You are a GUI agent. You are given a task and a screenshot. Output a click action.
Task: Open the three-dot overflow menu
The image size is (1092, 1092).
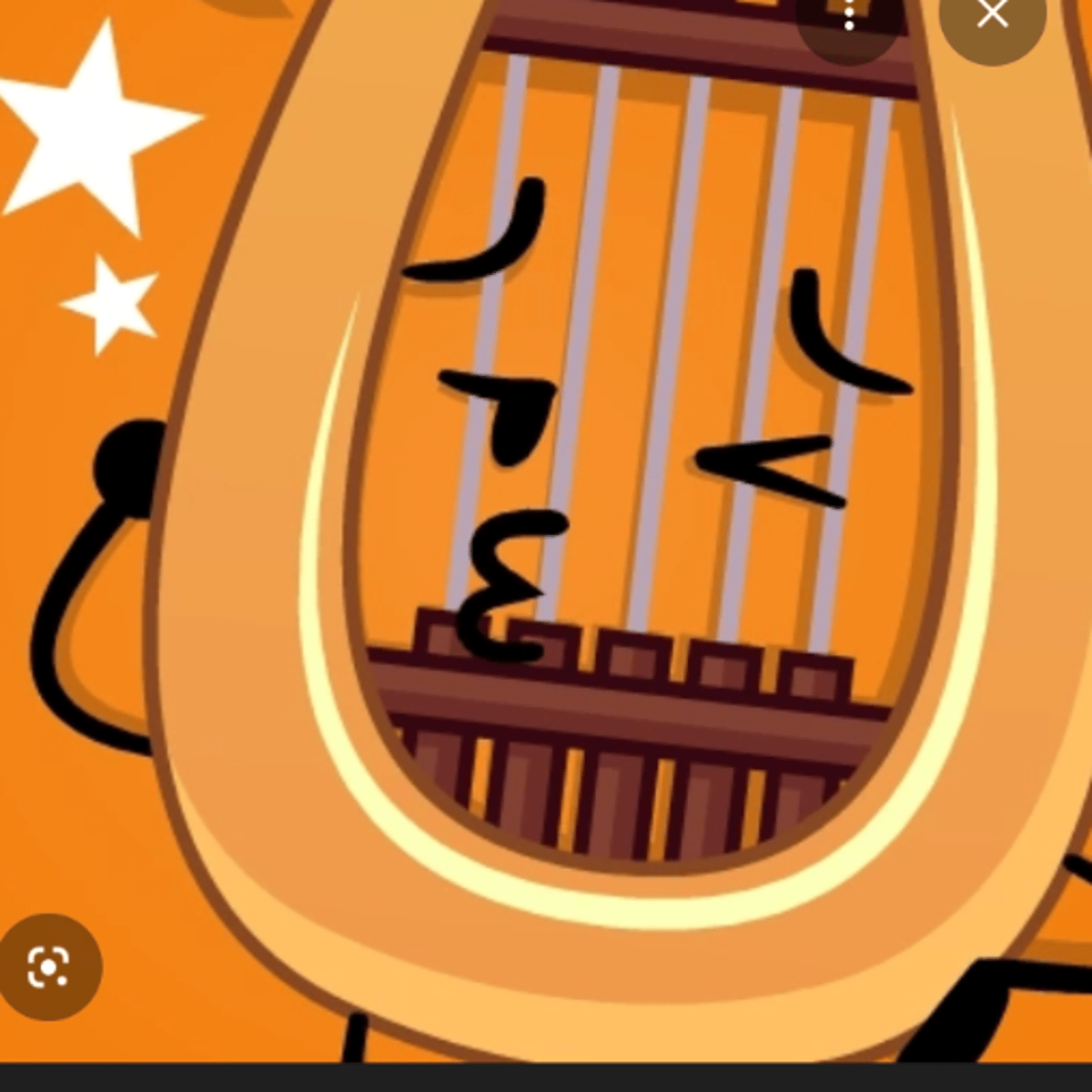(848, 17)
